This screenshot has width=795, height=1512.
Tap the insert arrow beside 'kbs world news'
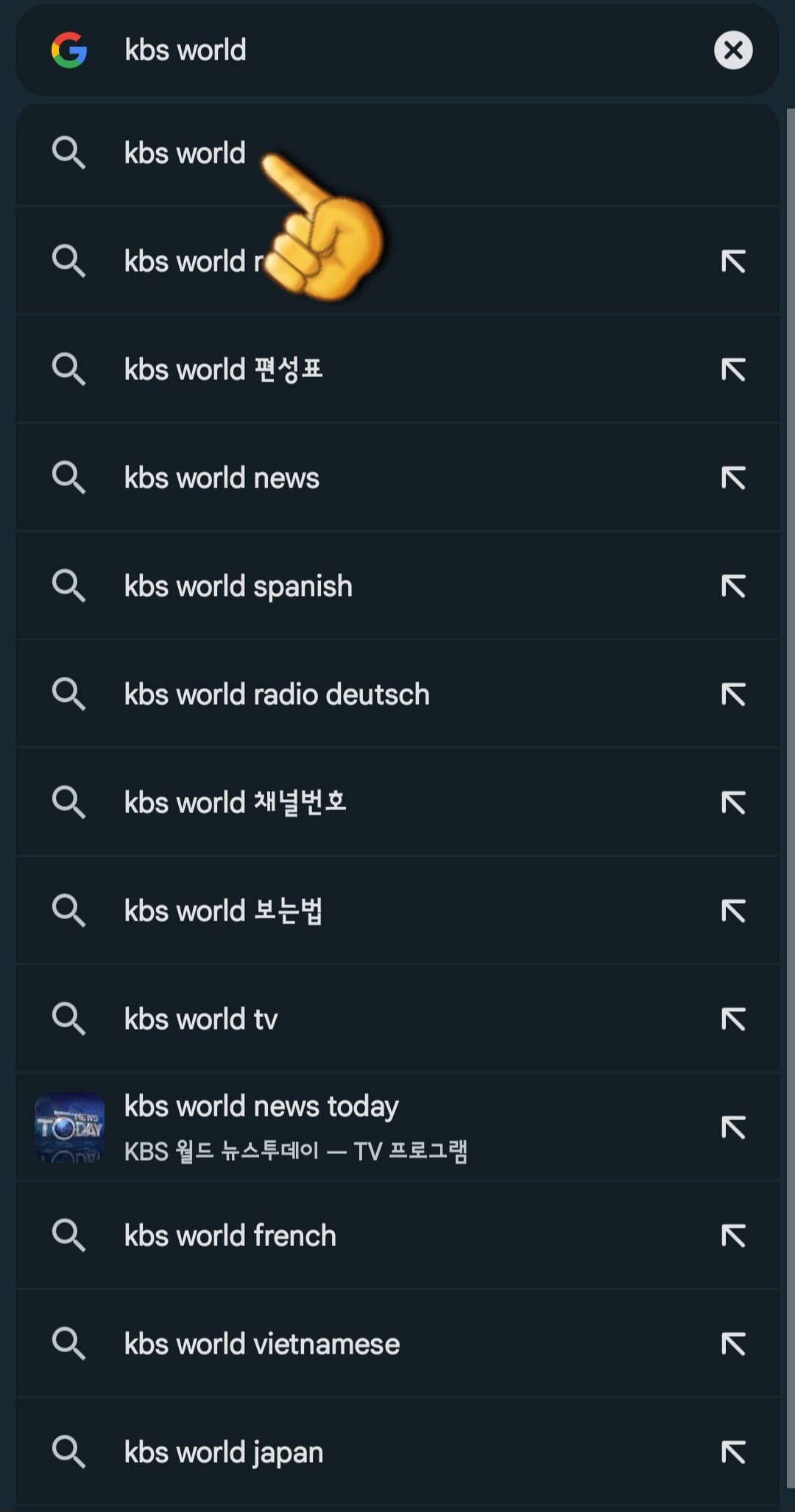[732, 477]
